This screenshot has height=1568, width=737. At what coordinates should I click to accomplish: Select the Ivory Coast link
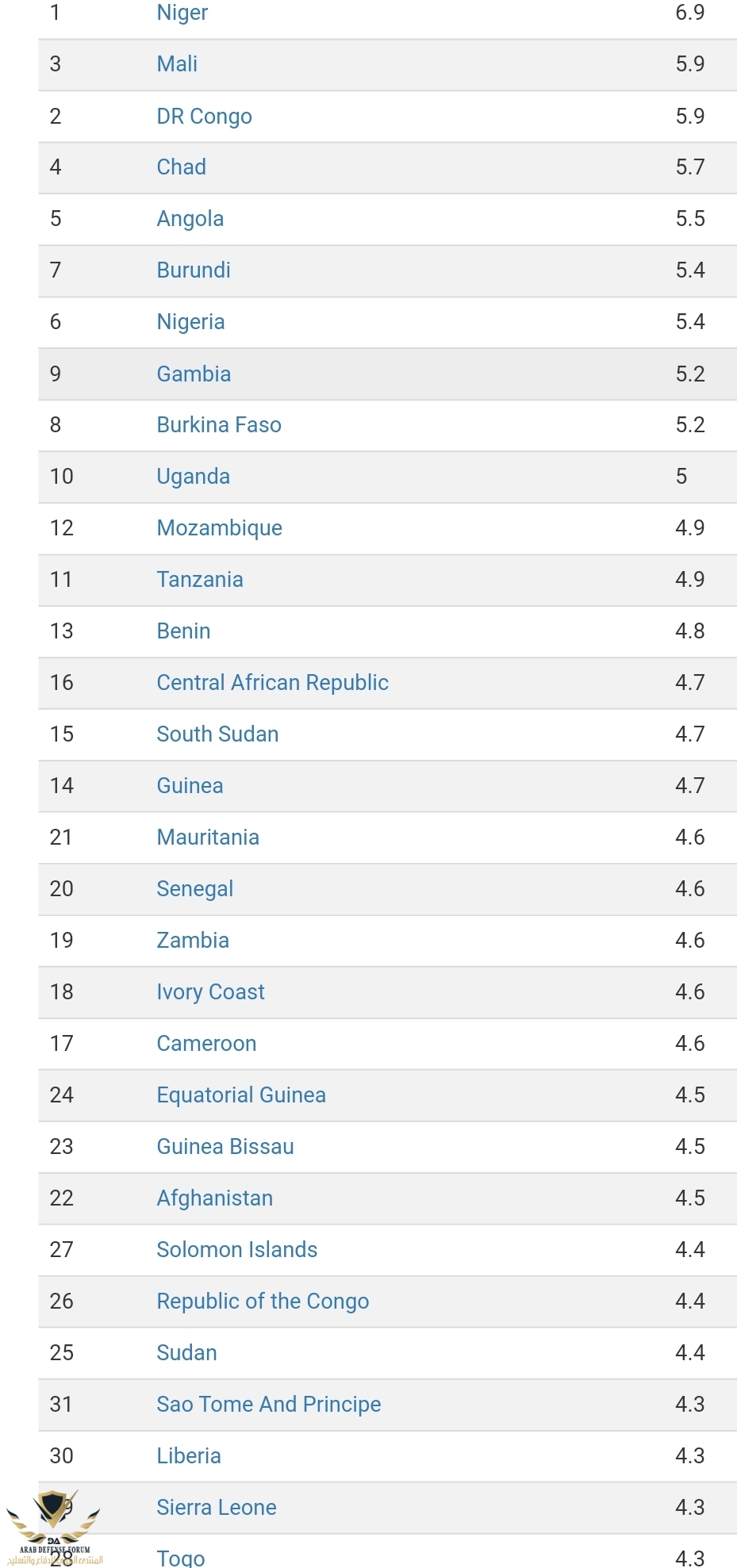coord(210,992)
